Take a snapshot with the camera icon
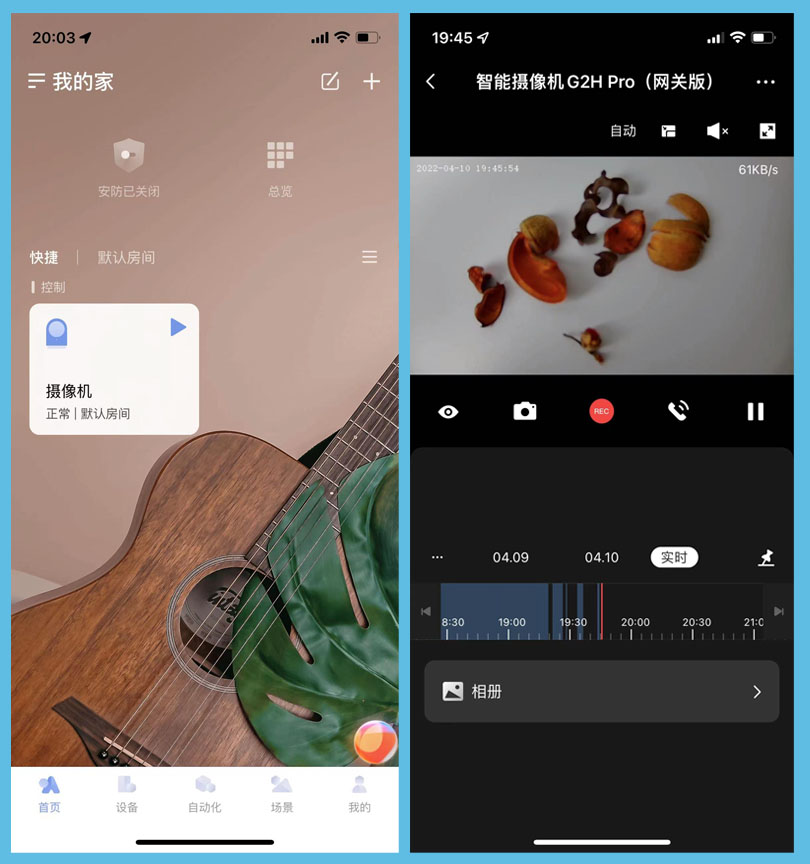Screen dimensions: 810x864 (524, 411)
